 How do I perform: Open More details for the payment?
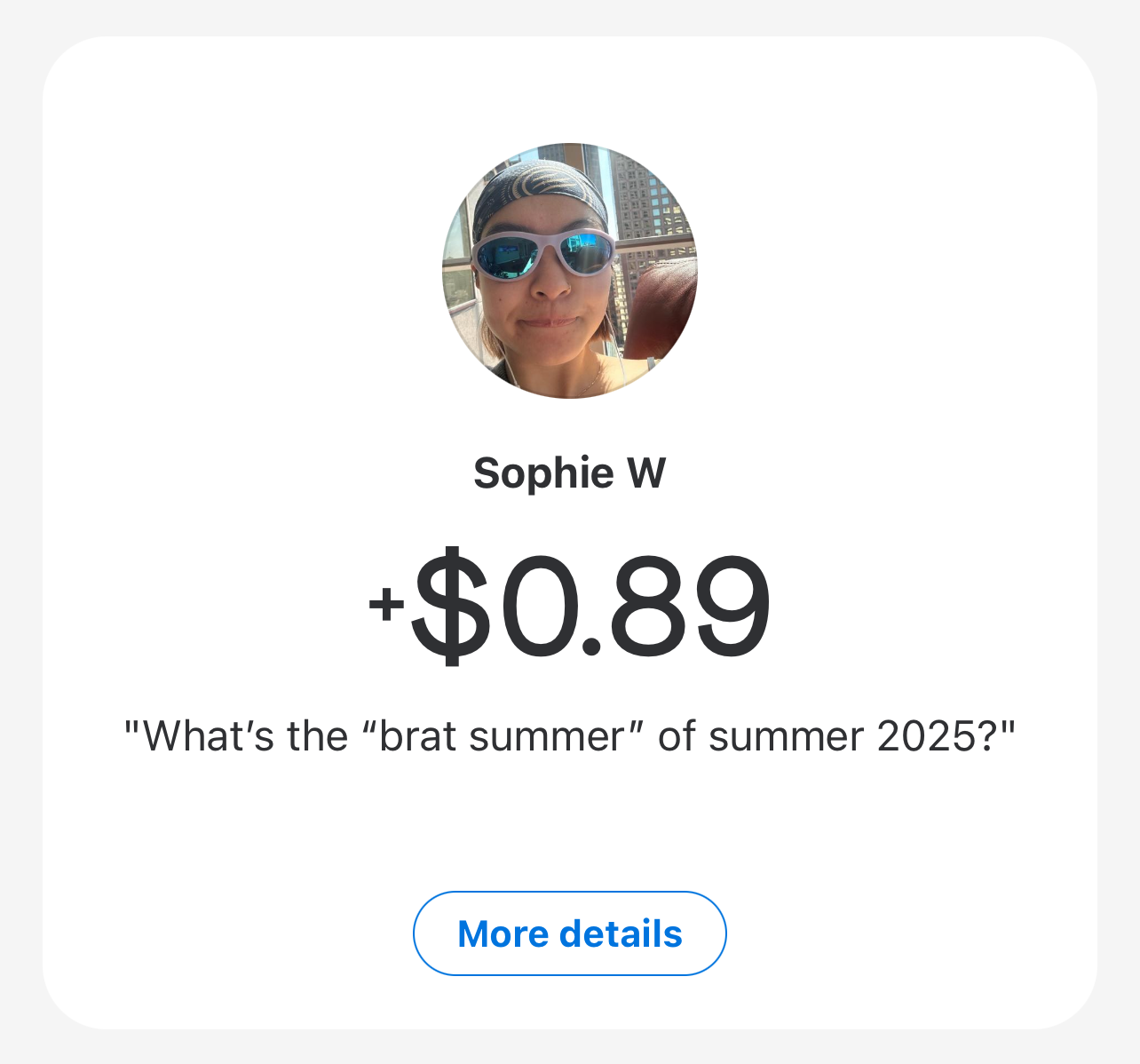(569, 933)
